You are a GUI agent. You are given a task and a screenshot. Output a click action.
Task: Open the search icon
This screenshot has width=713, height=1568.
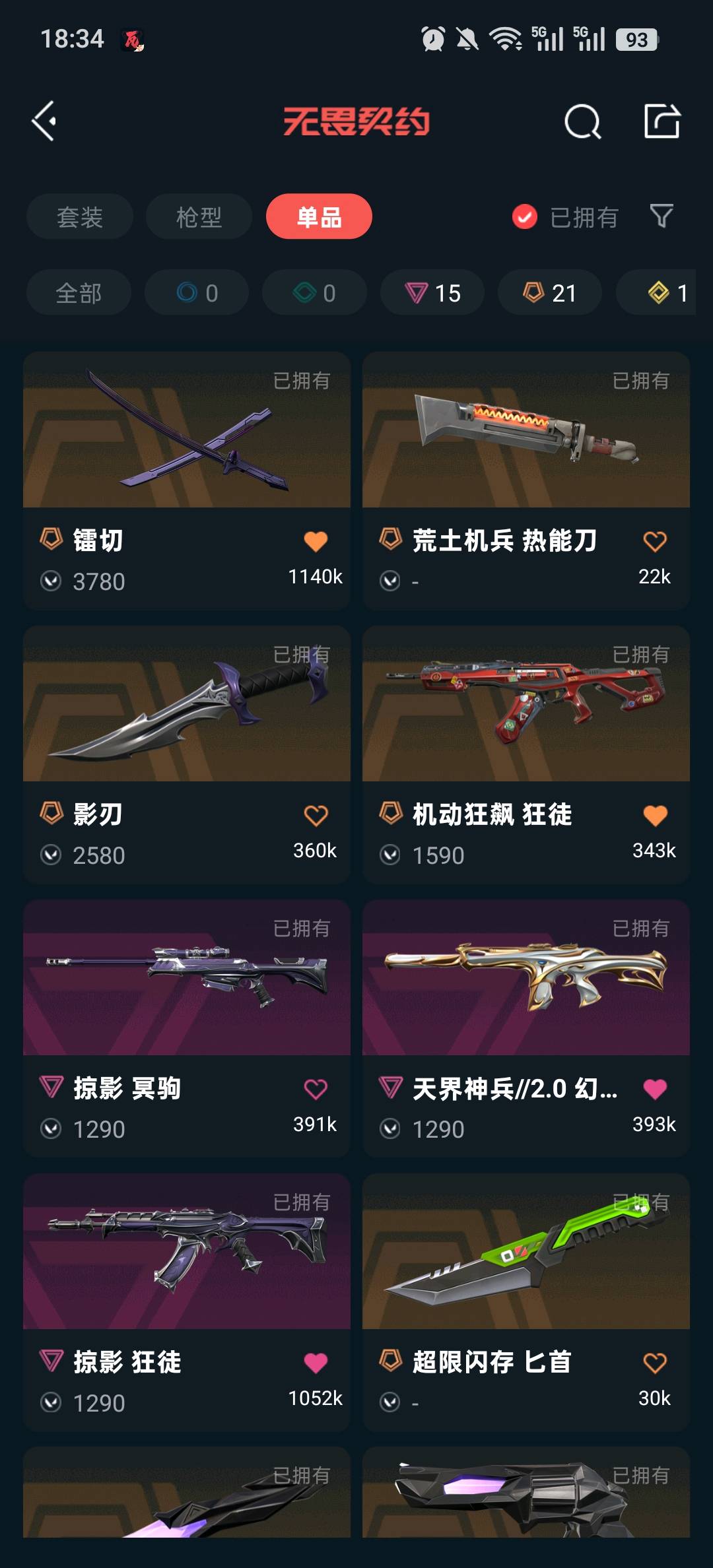tap(582, 121)
